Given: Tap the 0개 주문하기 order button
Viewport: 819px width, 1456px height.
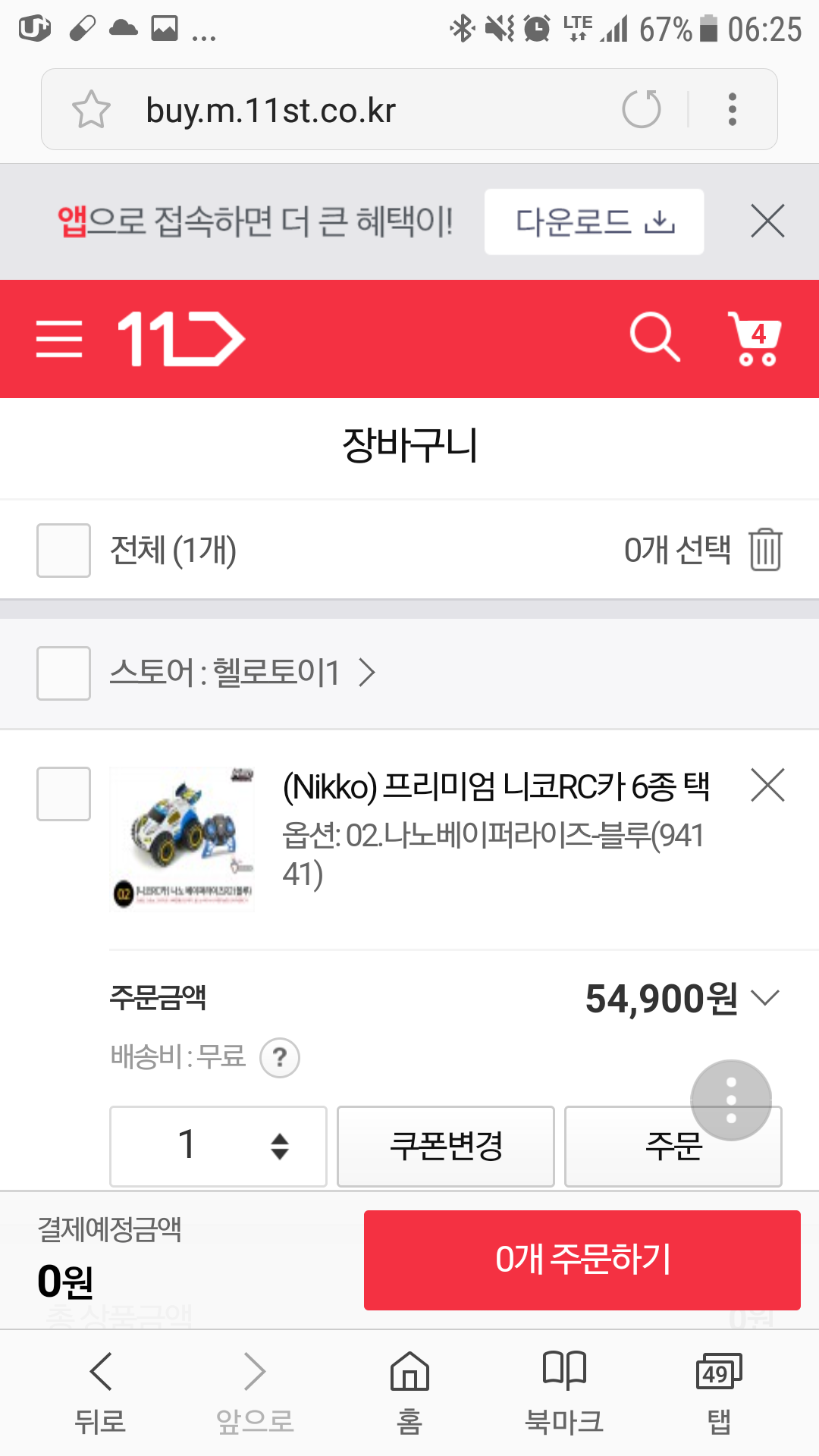Looking at the screenshot, I should pos(582,1260).
